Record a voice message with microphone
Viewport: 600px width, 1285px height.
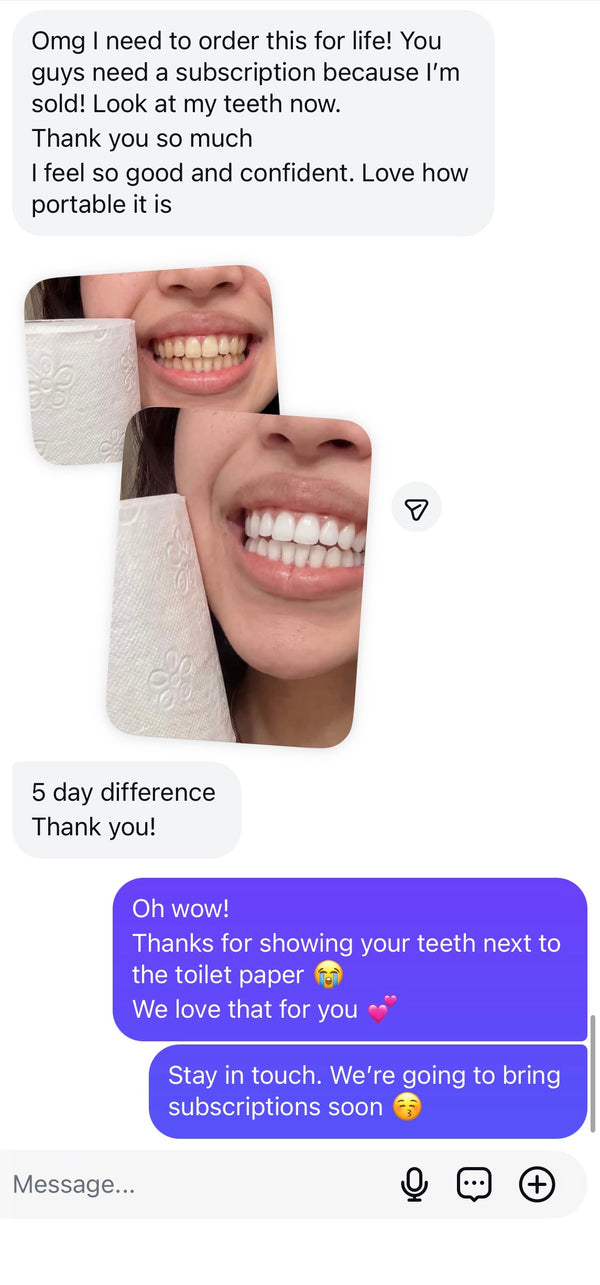[414, 1185]
